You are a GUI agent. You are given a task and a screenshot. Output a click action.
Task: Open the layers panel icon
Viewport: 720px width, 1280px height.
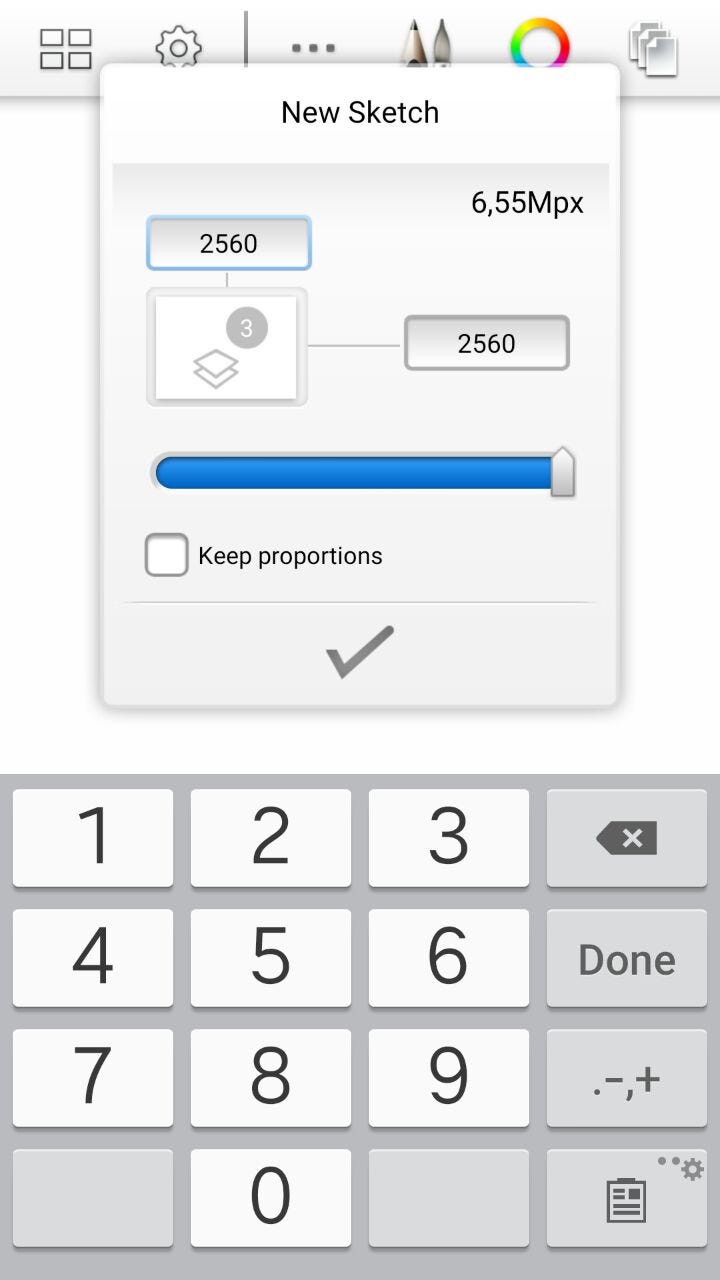[654, 50]
